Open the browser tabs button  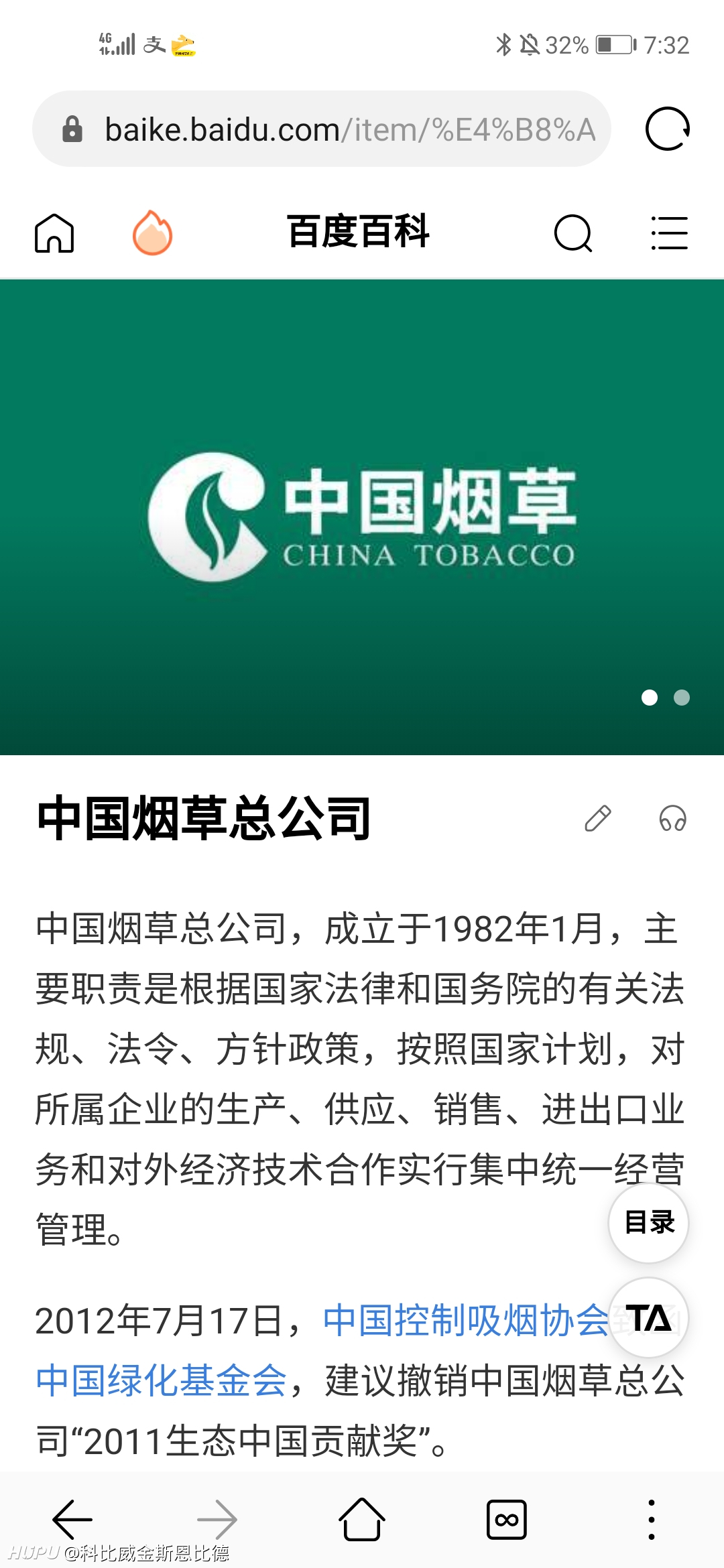(507, 1520)
